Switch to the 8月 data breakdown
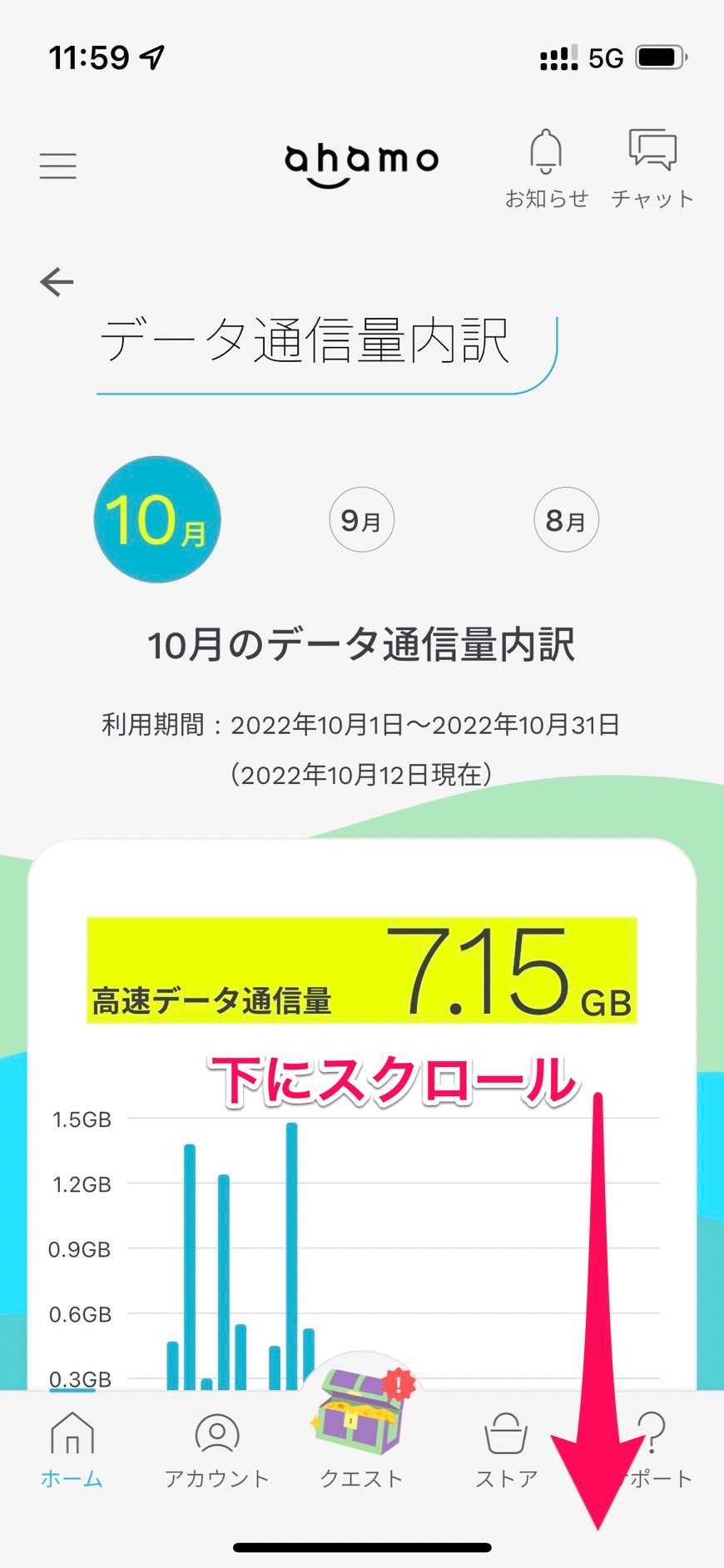Image resolution: width=724 pixels, height=1568 pixels. tap(566, 520)
